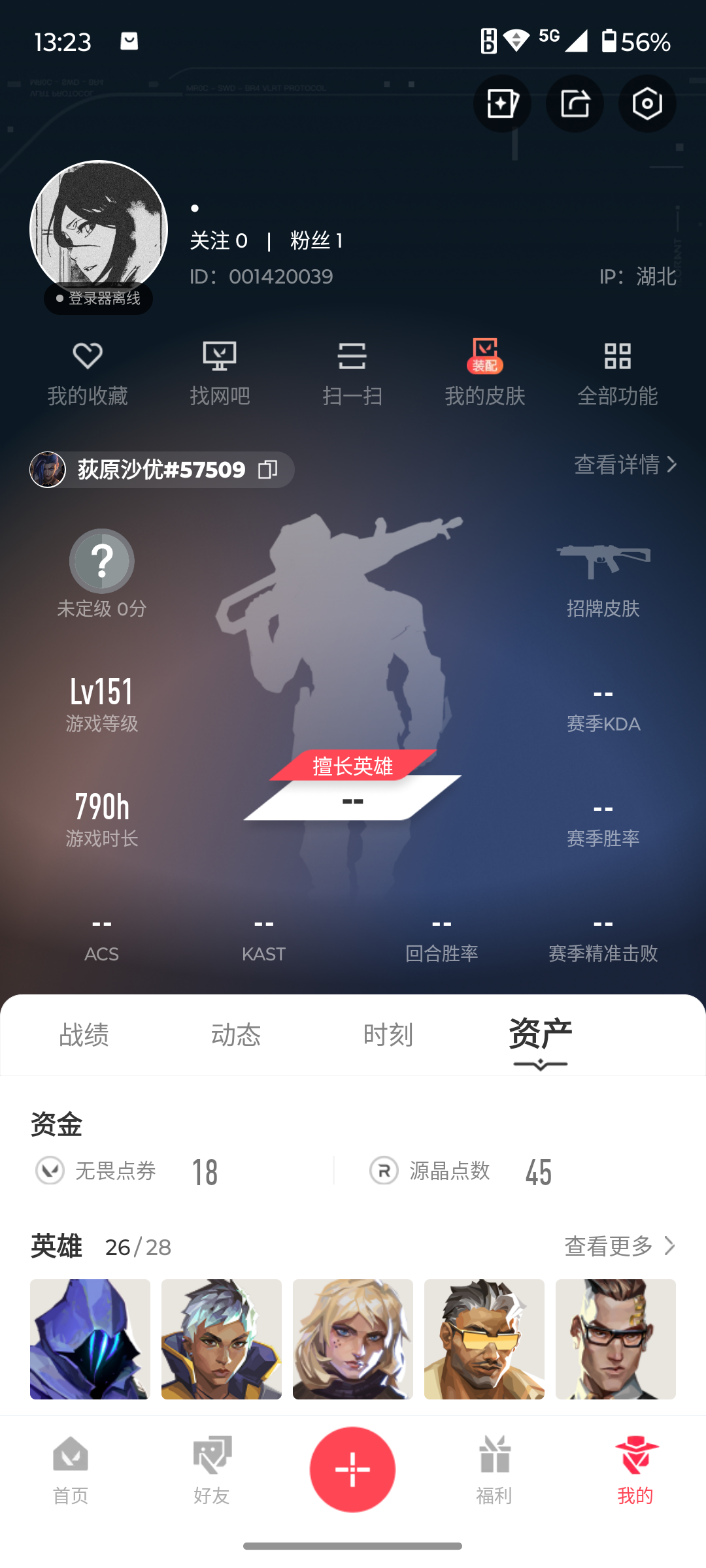Image resolution: width=706 pixels, height=1568 pixels.
Task: Open the 福利 rewards tab
Action: point(494,1469)
